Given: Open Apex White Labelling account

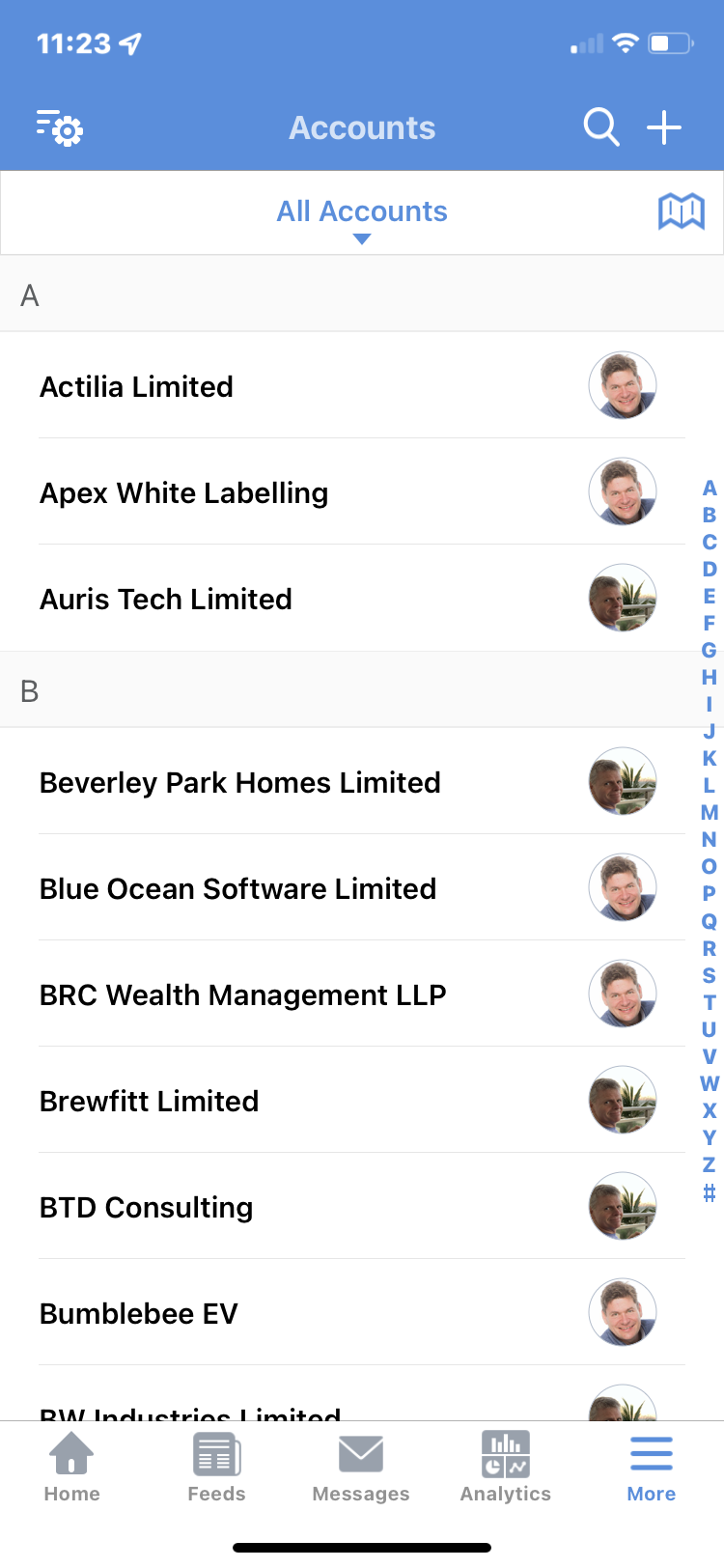Looking at the screenshot, I should [362, 491].
